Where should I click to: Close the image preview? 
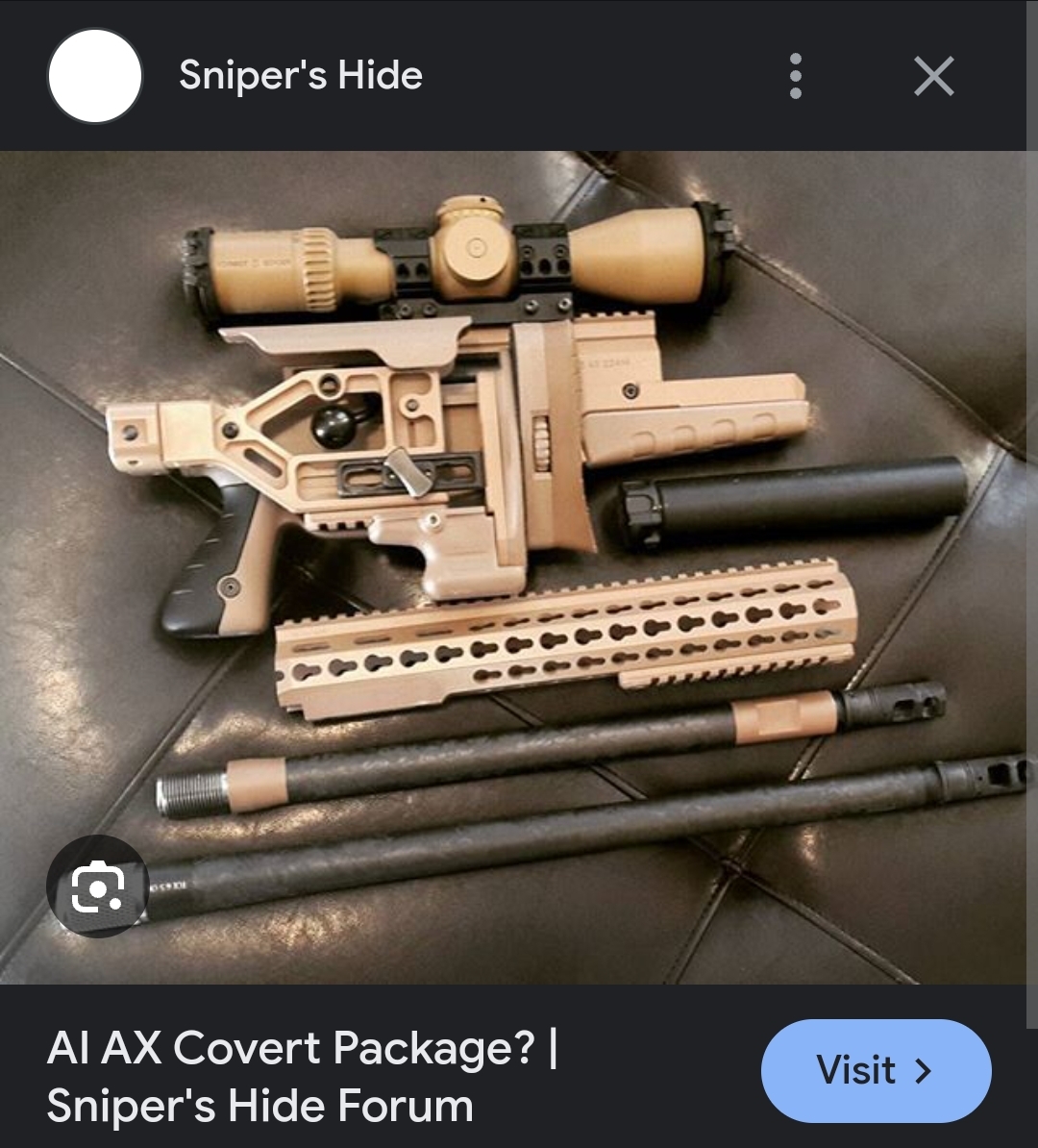933,76
